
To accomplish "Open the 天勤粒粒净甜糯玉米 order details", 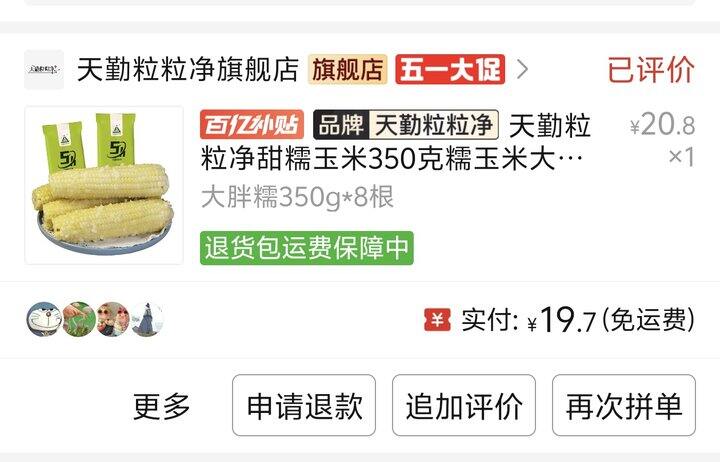I will [395, 142].
